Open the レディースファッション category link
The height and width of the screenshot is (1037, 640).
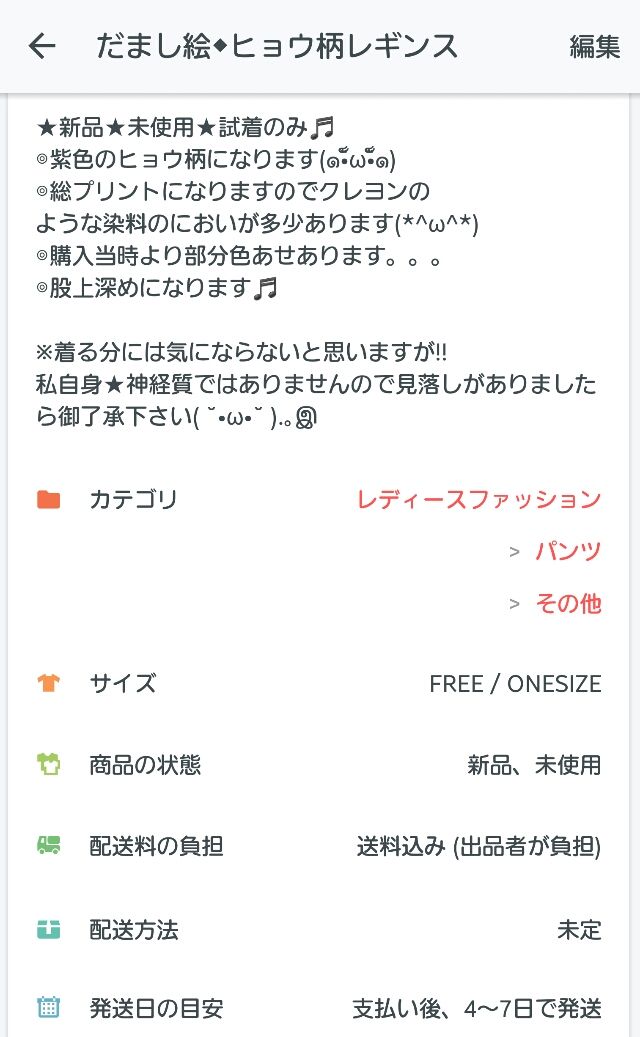(478, 499)
